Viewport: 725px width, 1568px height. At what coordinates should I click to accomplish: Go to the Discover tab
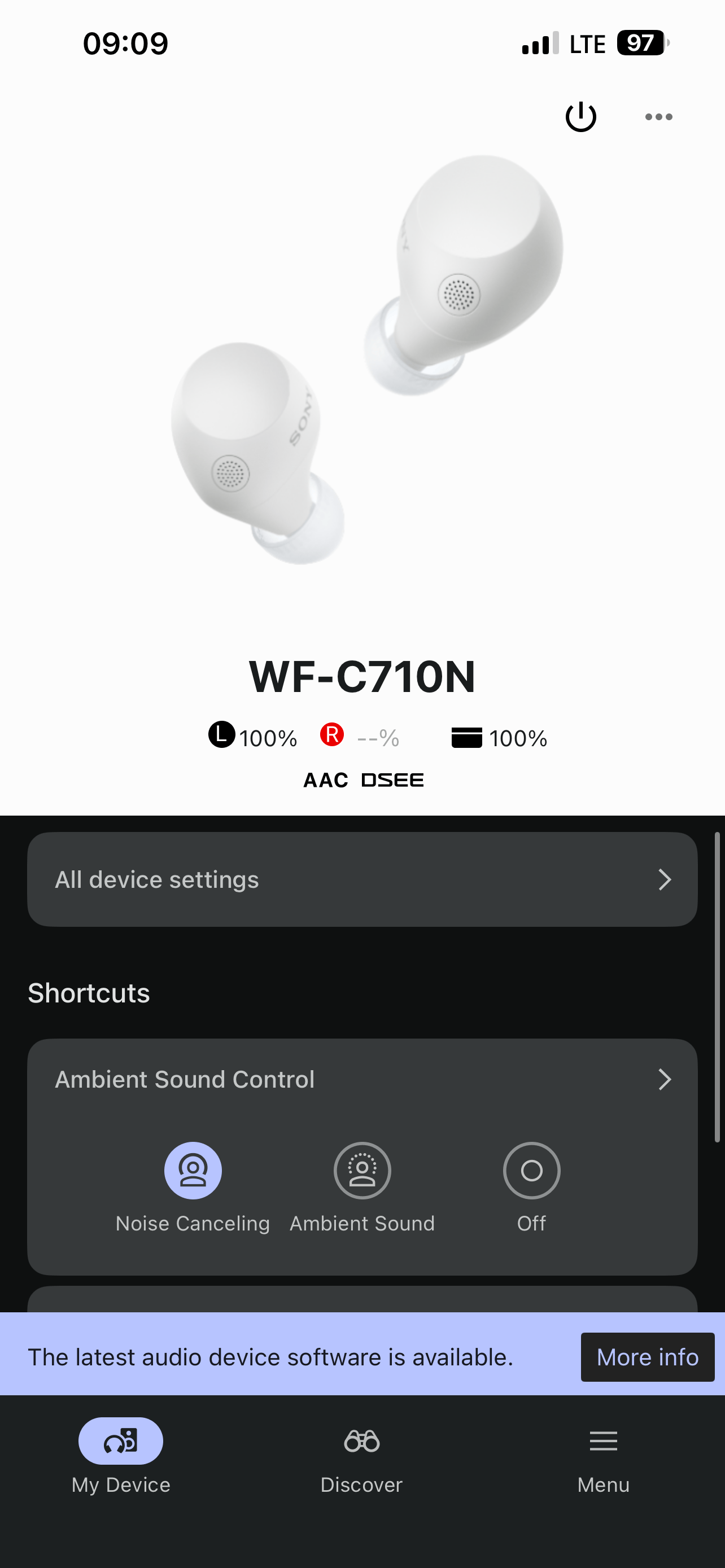click(x=361, y=1456)
